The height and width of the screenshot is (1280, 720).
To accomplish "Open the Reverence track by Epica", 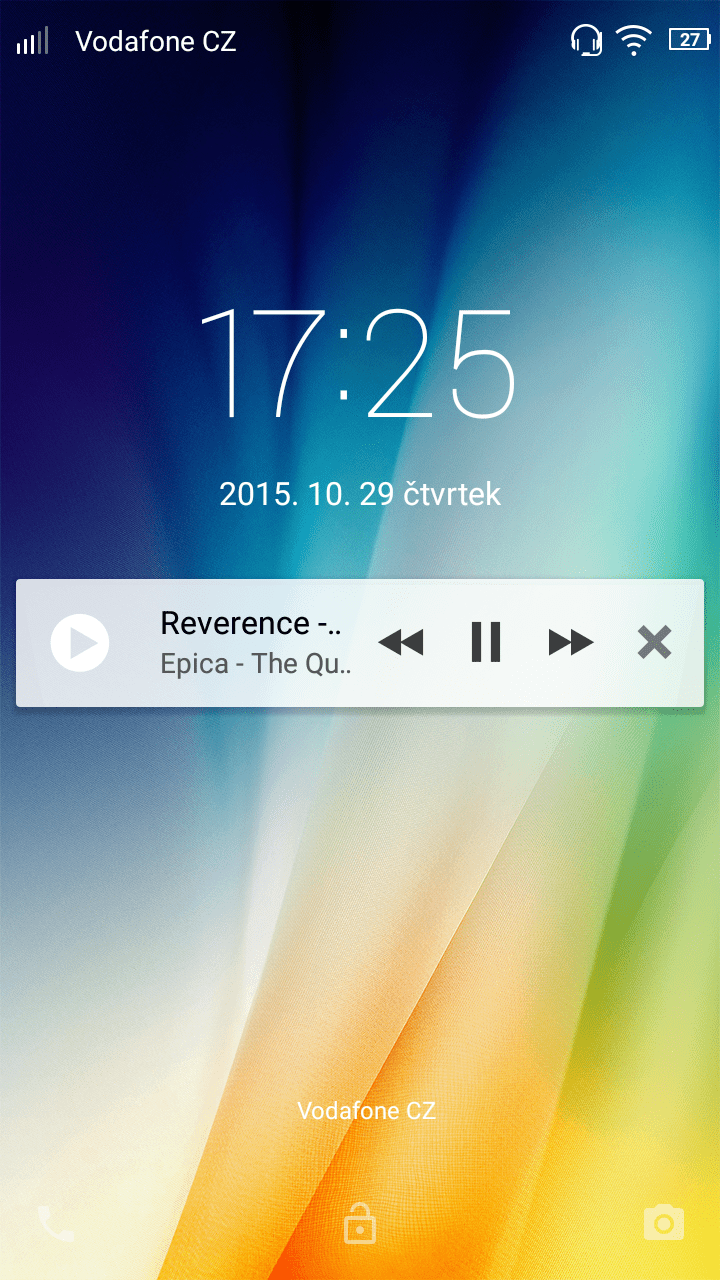I will [x=256, y=642].
